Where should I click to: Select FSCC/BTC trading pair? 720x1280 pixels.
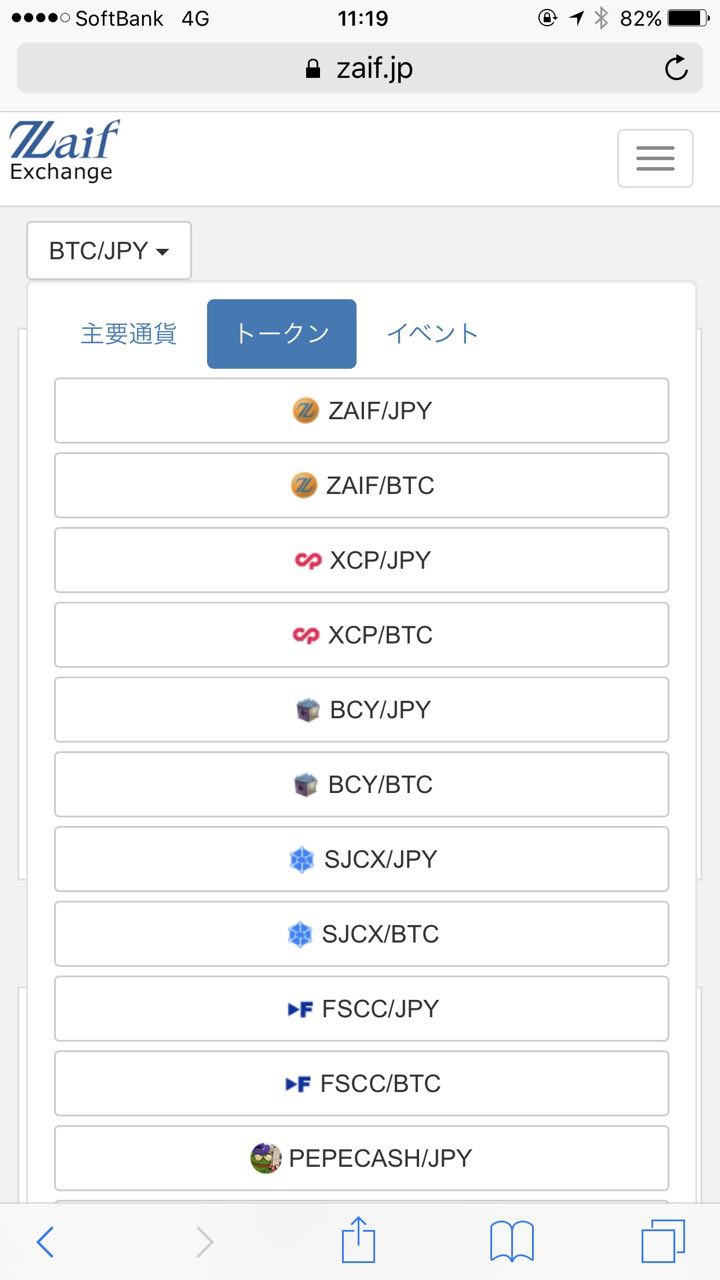click(361, 1083)
